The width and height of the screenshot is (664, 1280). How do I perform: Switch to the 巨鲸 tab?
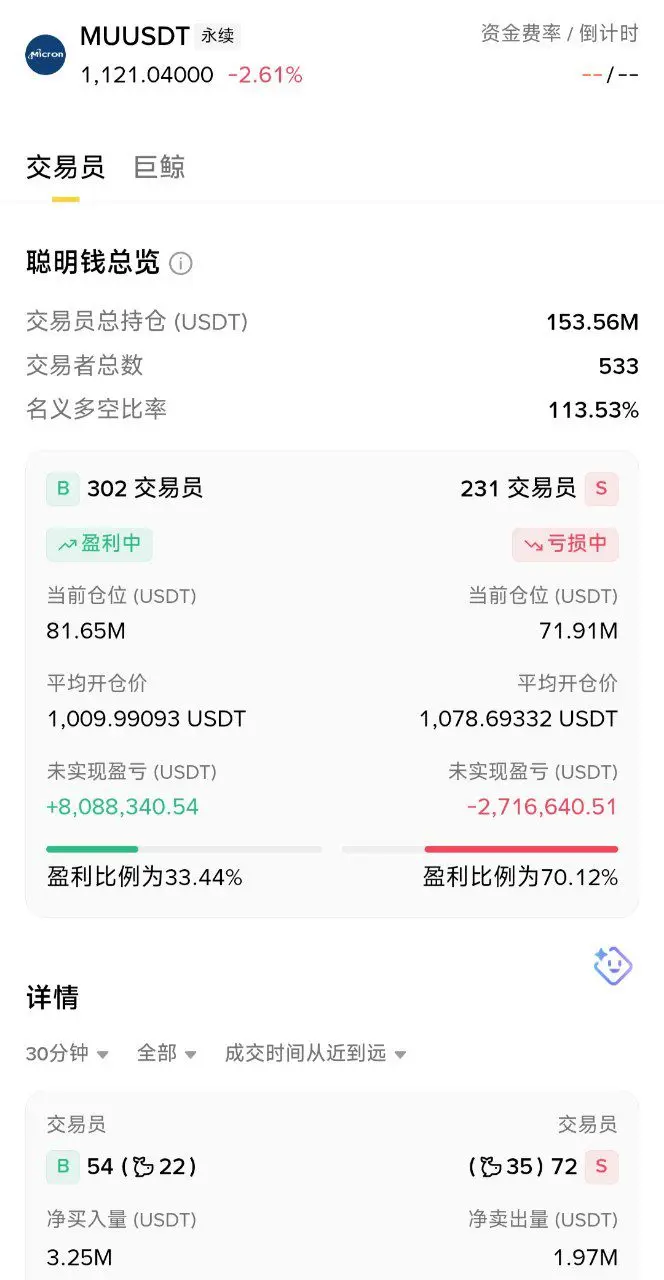coord(159,167)
